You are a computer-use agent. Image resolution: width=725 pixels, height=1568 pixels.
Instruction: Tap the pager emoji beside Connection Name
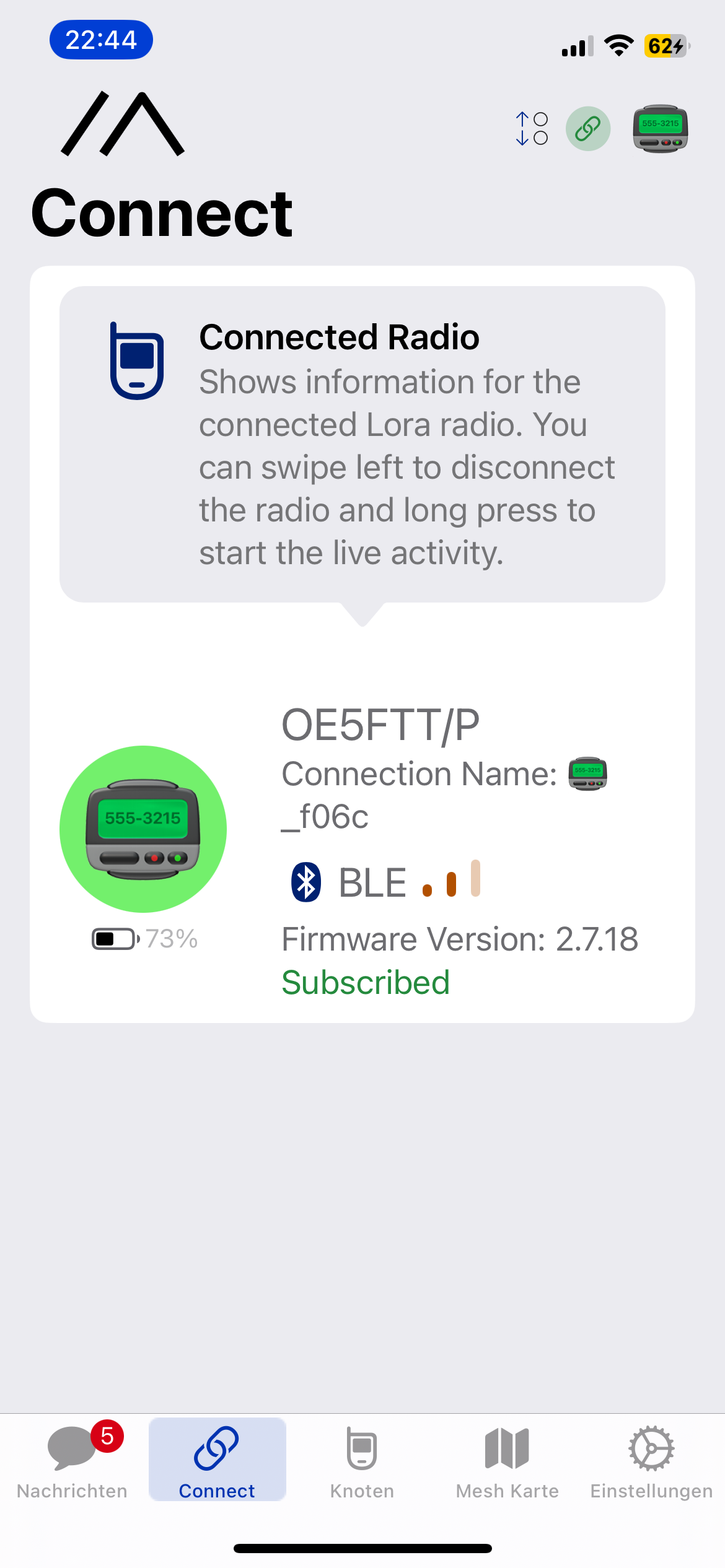click(x=587, y=773)
